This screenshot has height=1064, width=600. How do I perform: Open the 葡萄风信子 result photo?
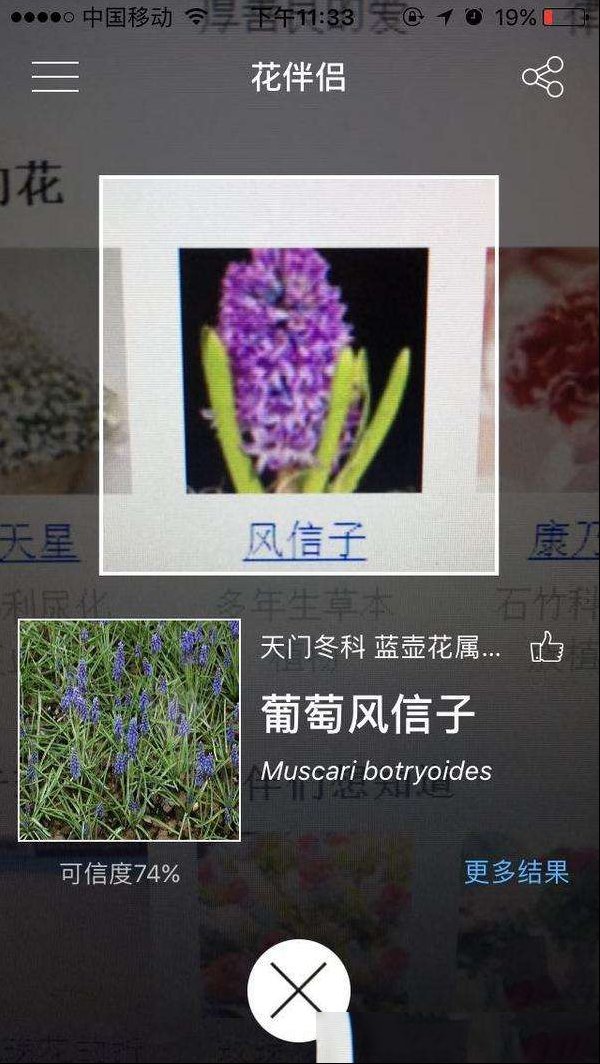pyautogui.click(x=129, y=729)
